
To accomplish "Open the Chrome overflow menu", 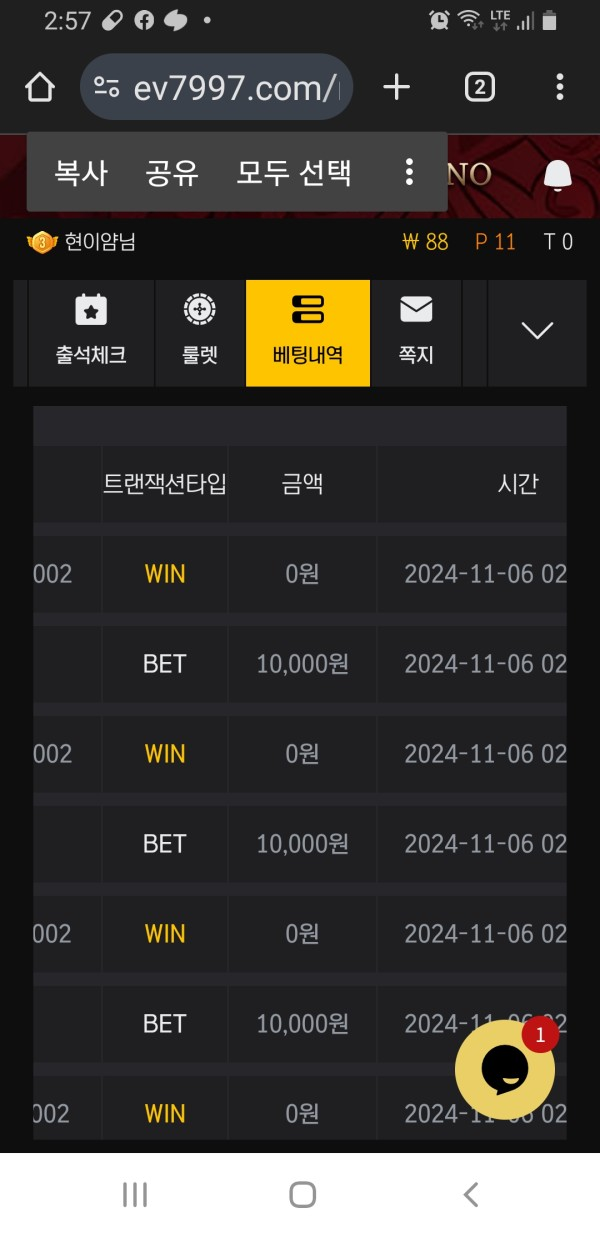I will [559, 88].
